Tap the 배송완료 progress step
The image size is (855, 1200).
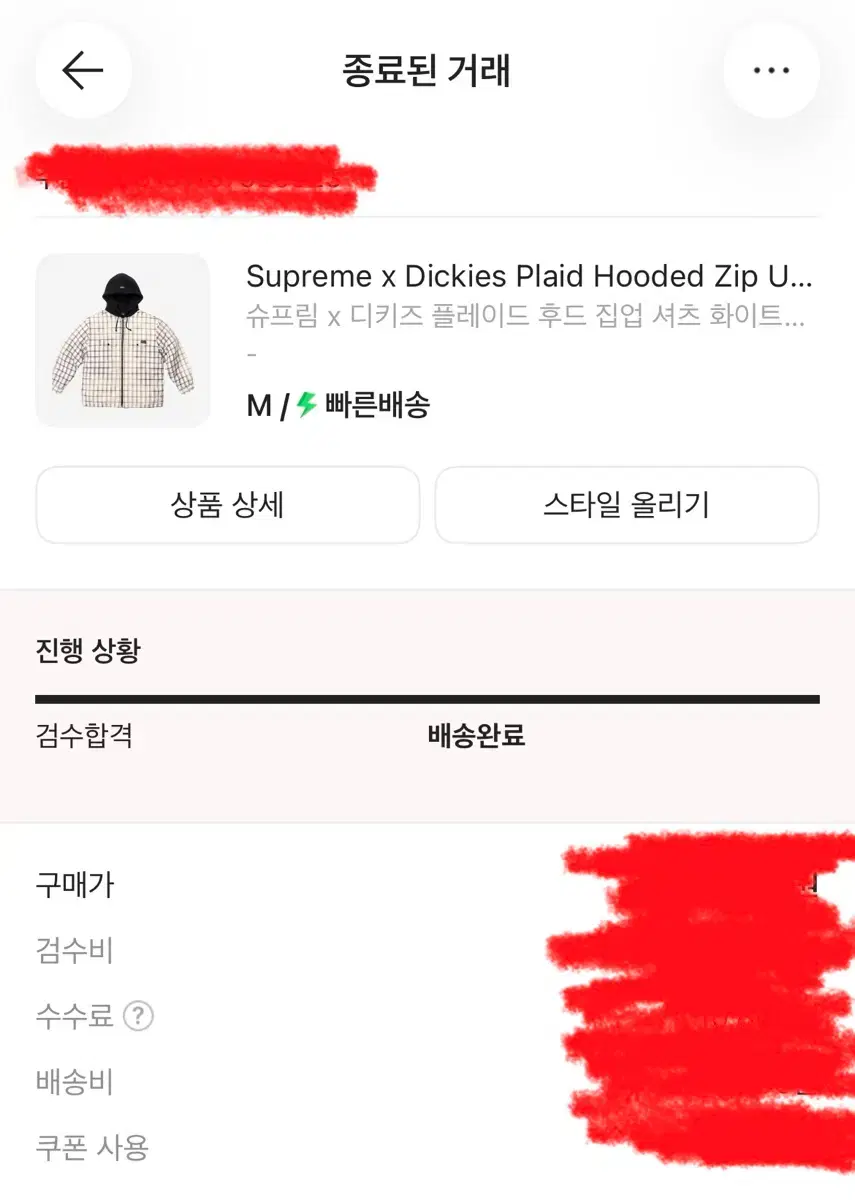475,735
